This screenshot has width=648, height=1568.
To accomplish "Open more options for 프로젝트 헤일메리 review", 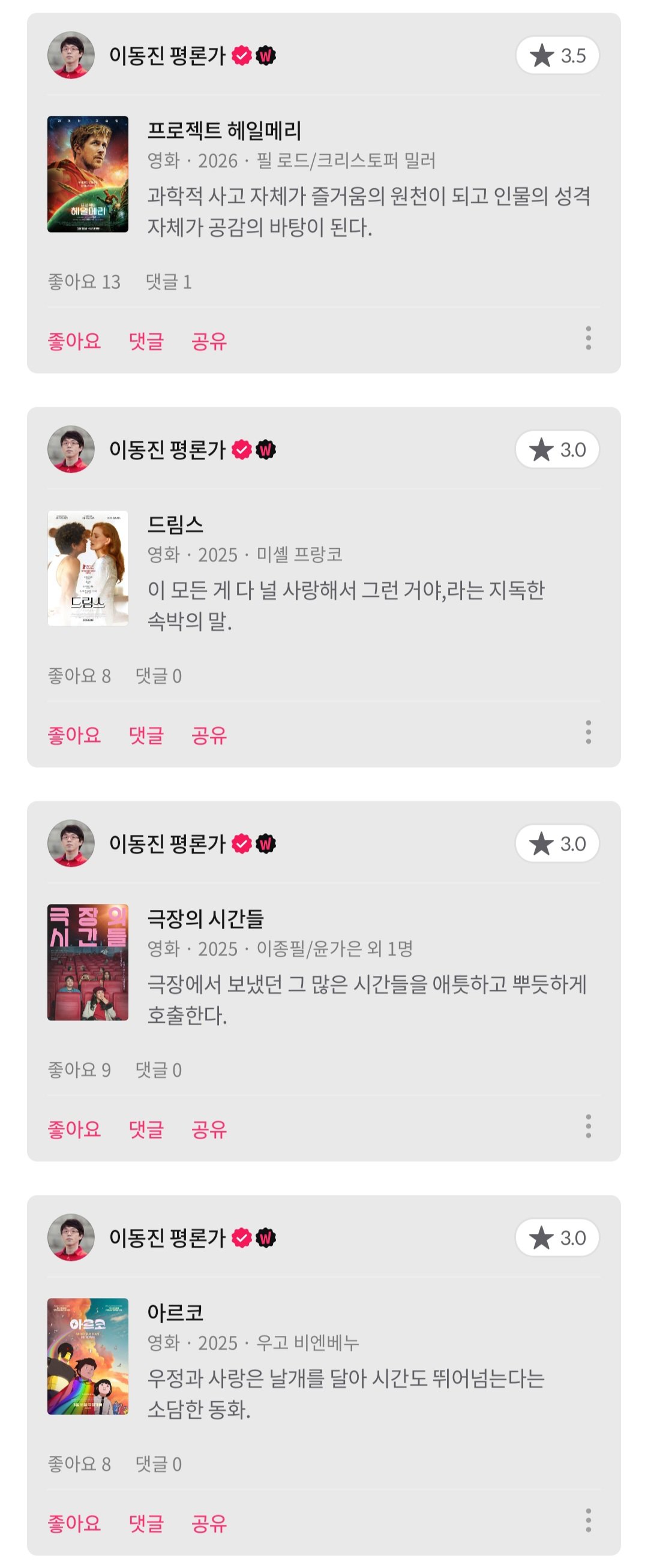I will pyautogui.click(x=589, y=338).
